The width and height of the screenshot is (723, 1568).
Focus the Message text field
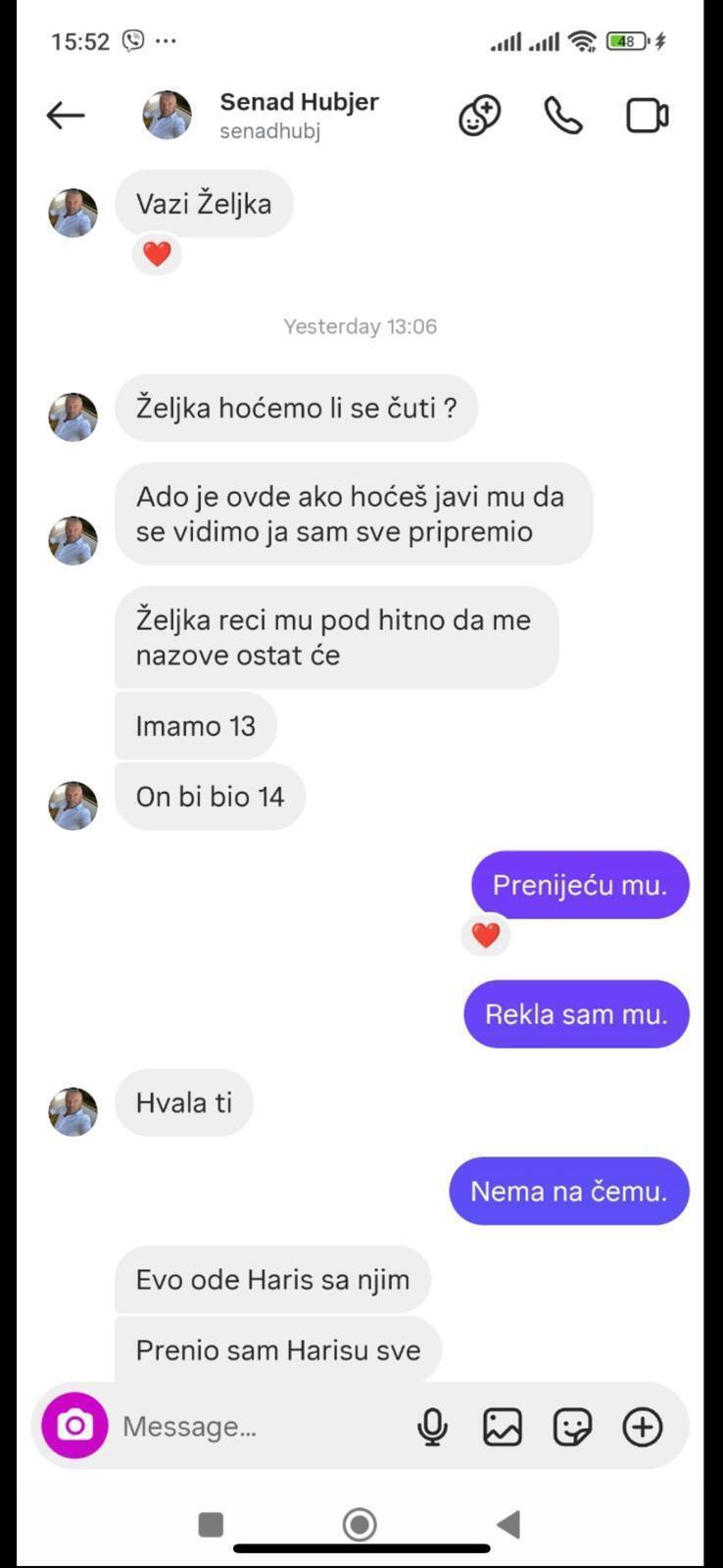(255, 1427)
